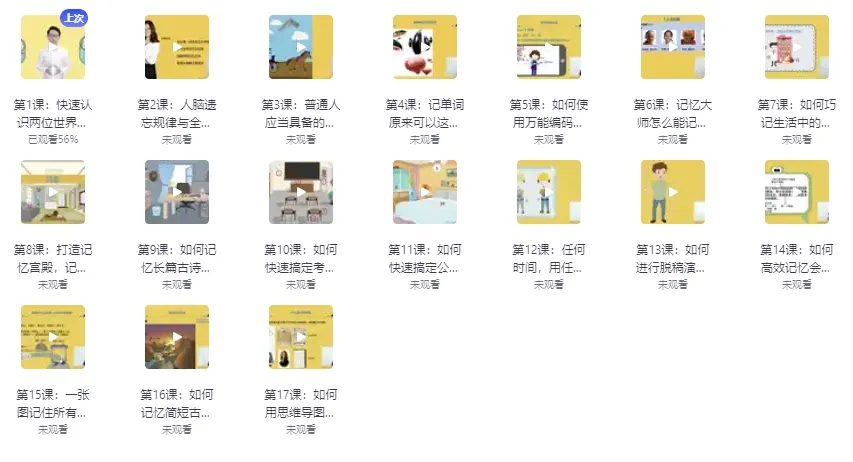
Task: Play 第10课 如何快速搞定考
Action: click(x=301, y=192)
